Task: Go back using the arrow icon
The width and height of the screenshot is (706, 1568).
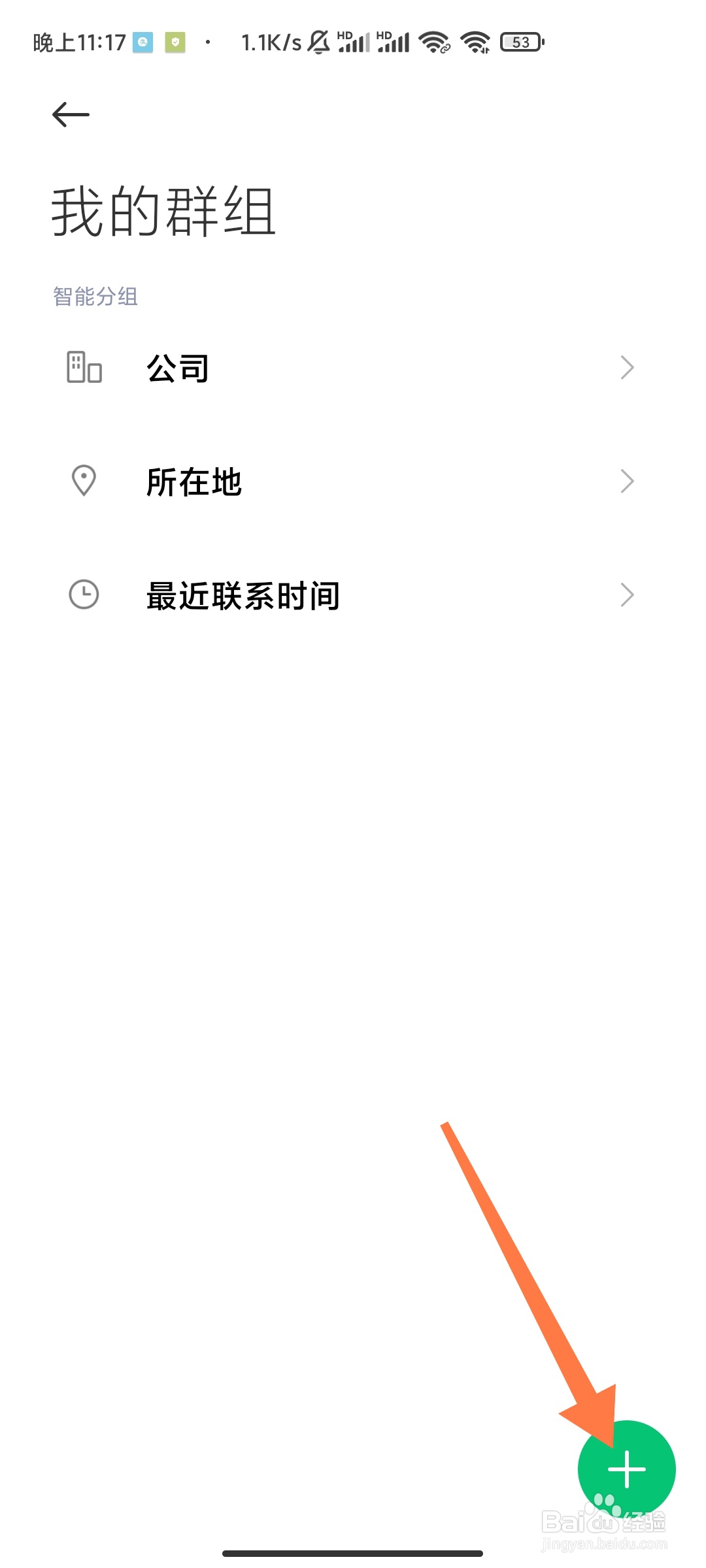Action: [x=71, y=115]
